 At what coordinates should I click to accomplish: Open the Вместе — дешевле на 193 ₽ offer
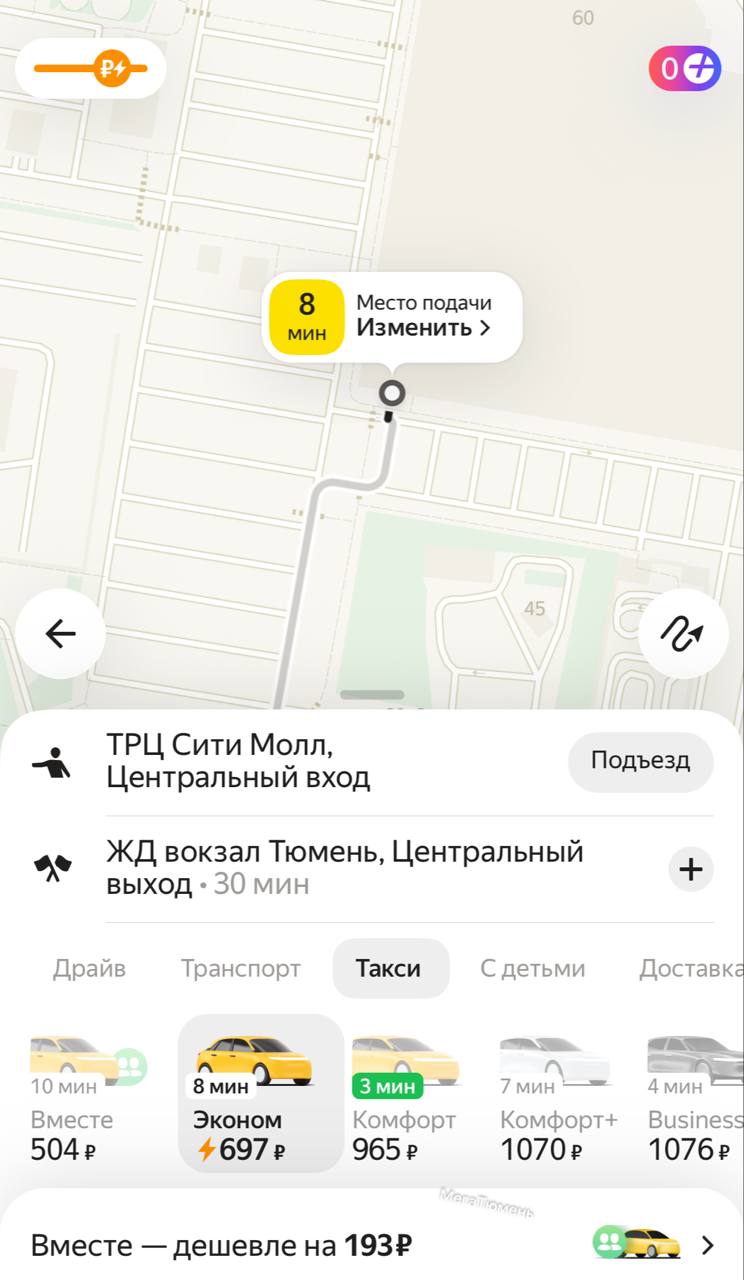[372, 1245]
